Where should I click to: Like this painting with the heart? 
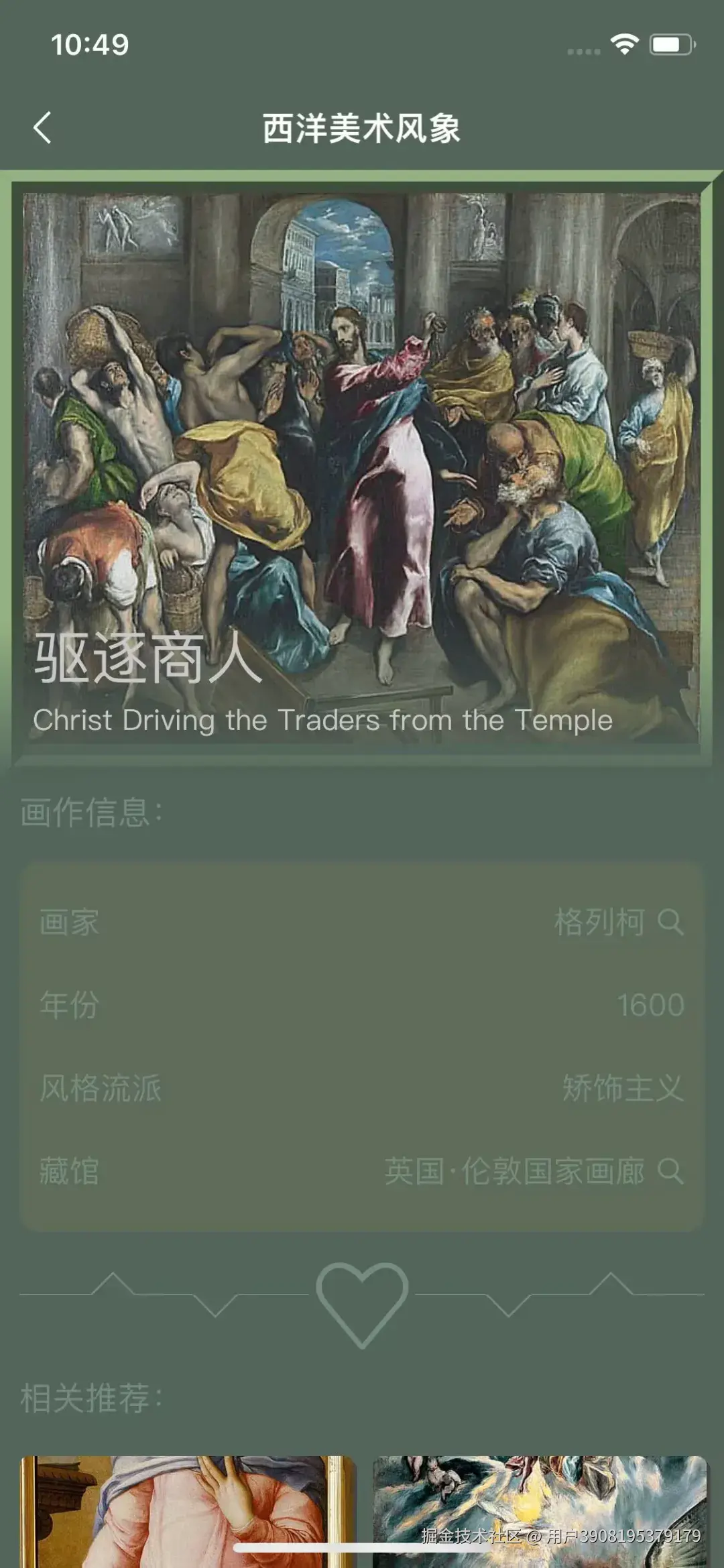point(362,1303)
